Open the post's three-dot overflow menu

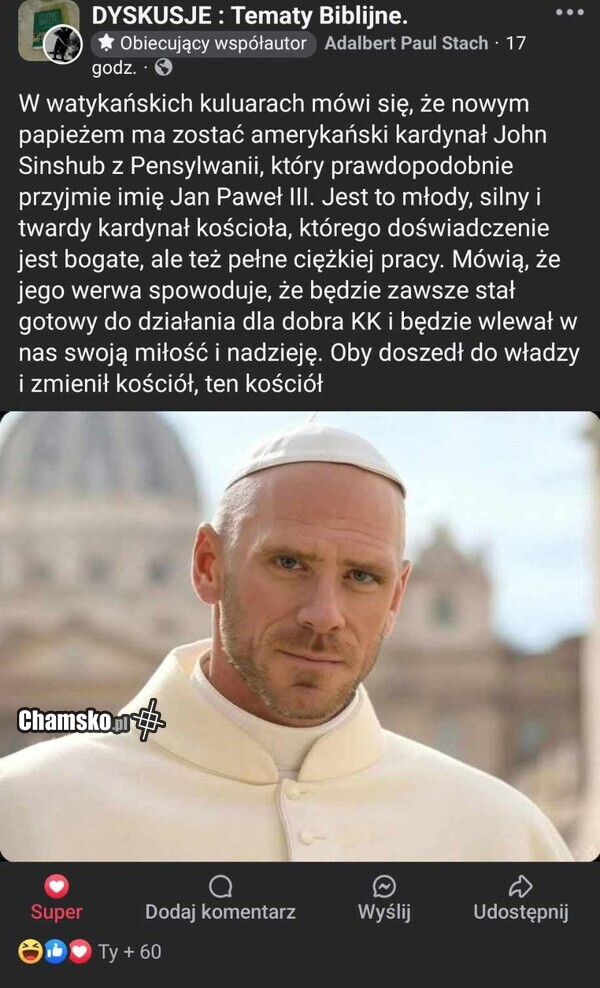pyautogui.click(x=568, y=13)
